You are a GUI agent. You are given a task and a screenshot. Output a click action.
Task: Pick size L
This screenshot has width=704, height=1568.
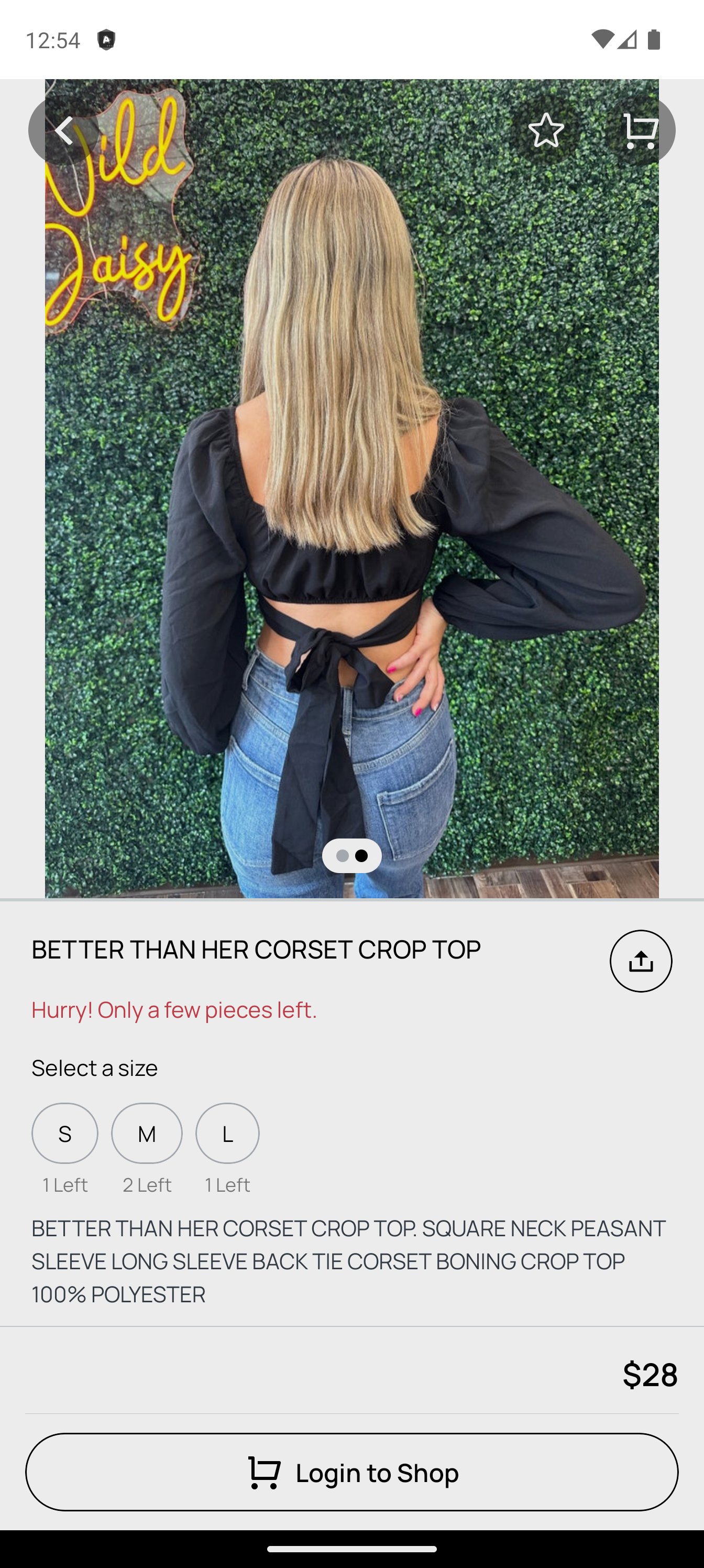pyautogui.click(x=227, y=1134)
